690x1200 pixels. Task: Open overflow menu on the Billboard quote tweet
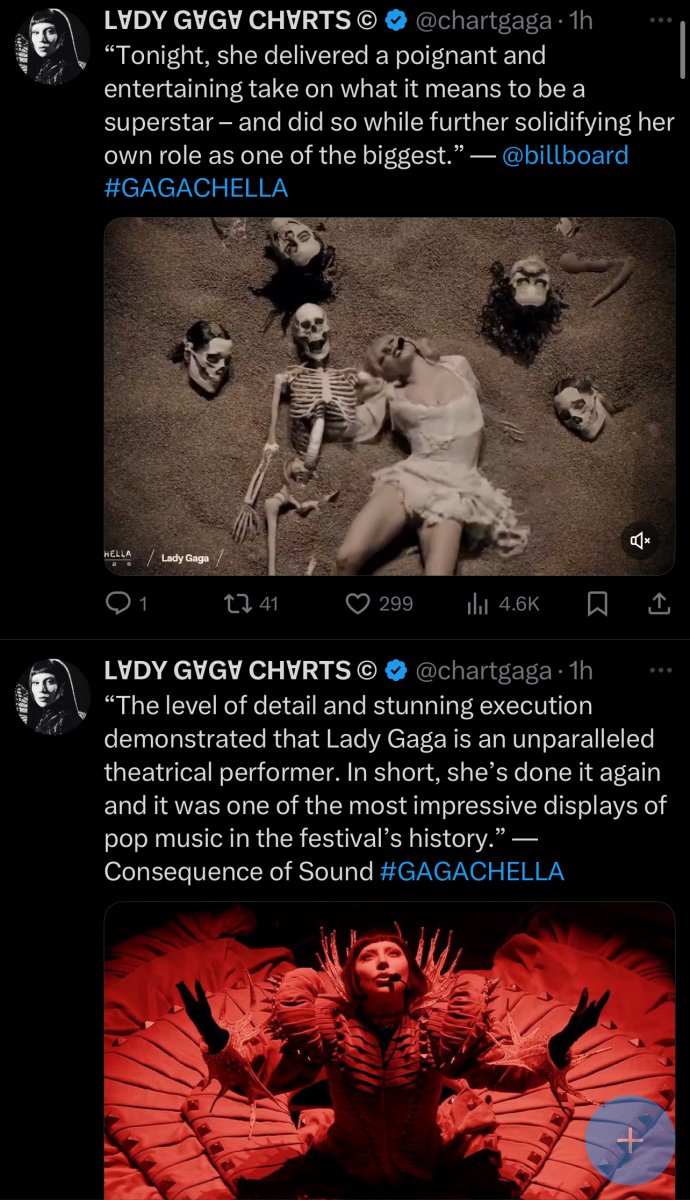(661, 19)
